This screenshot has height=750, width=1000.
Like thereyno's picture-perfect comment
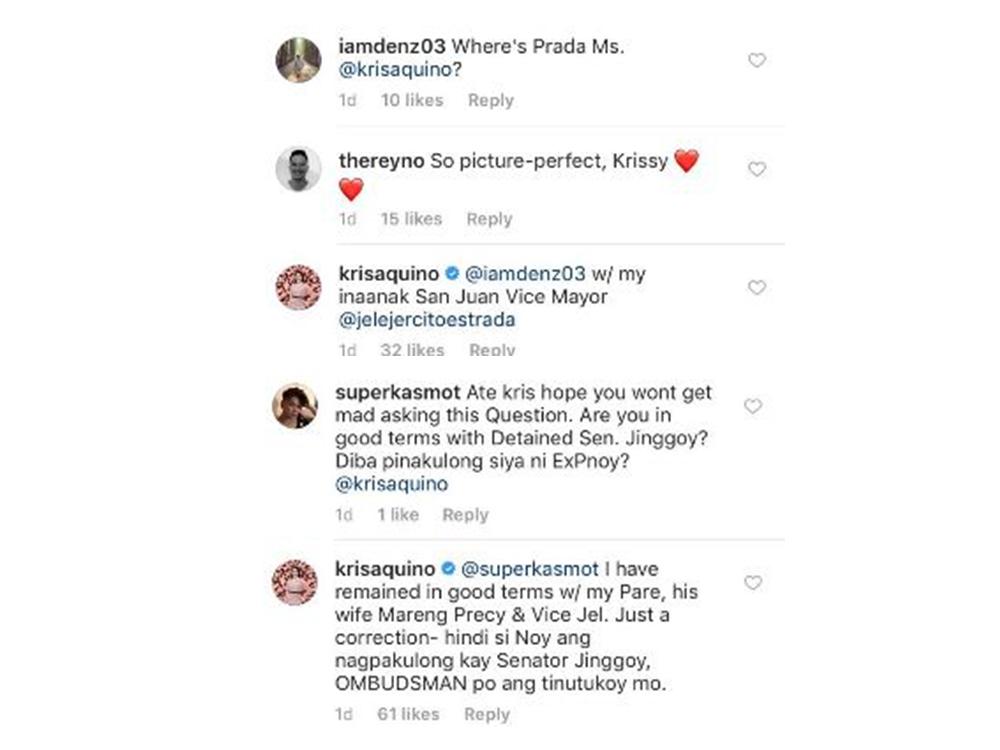coord(757,169)
